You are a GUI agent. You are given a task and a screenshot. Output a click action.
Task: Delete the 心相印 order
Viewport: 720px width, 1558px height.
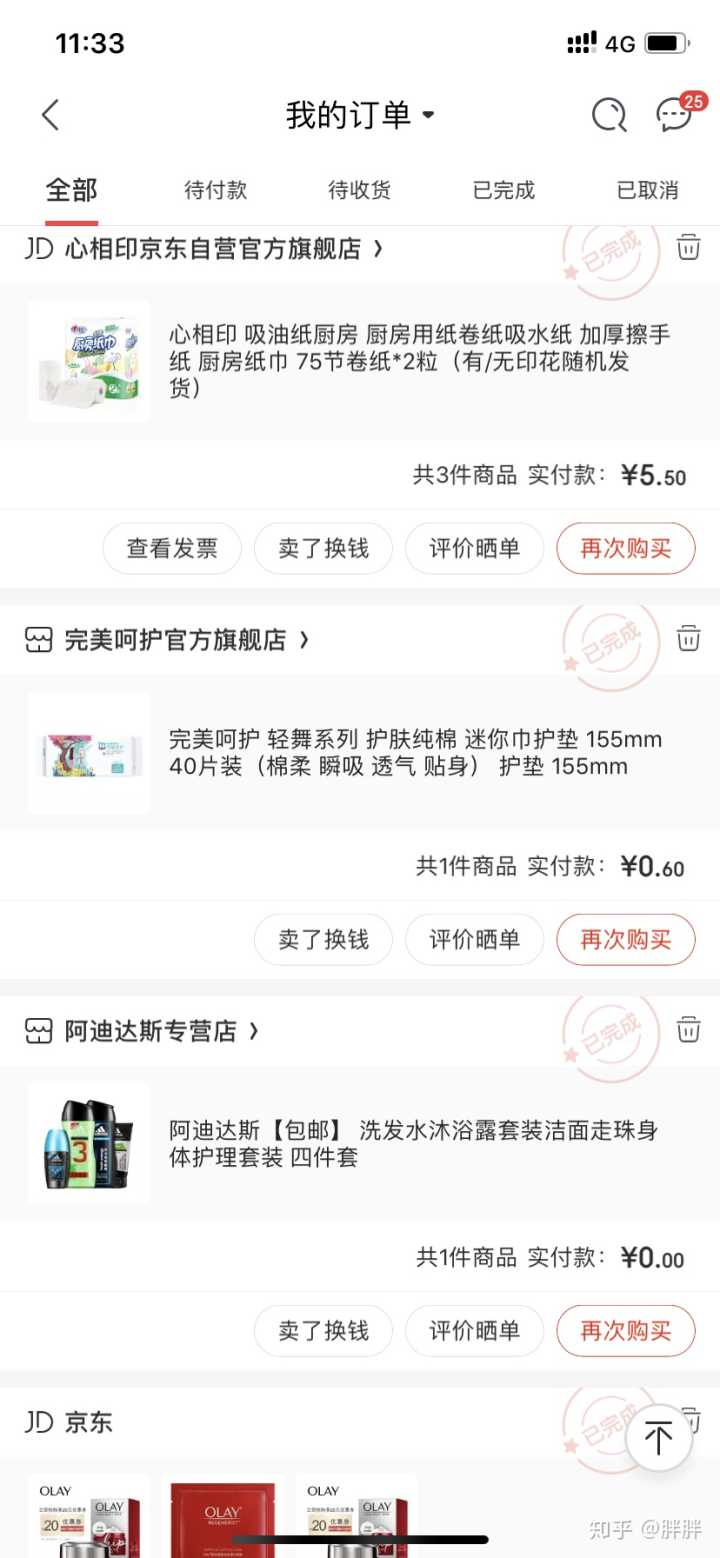tap(688, 247)
